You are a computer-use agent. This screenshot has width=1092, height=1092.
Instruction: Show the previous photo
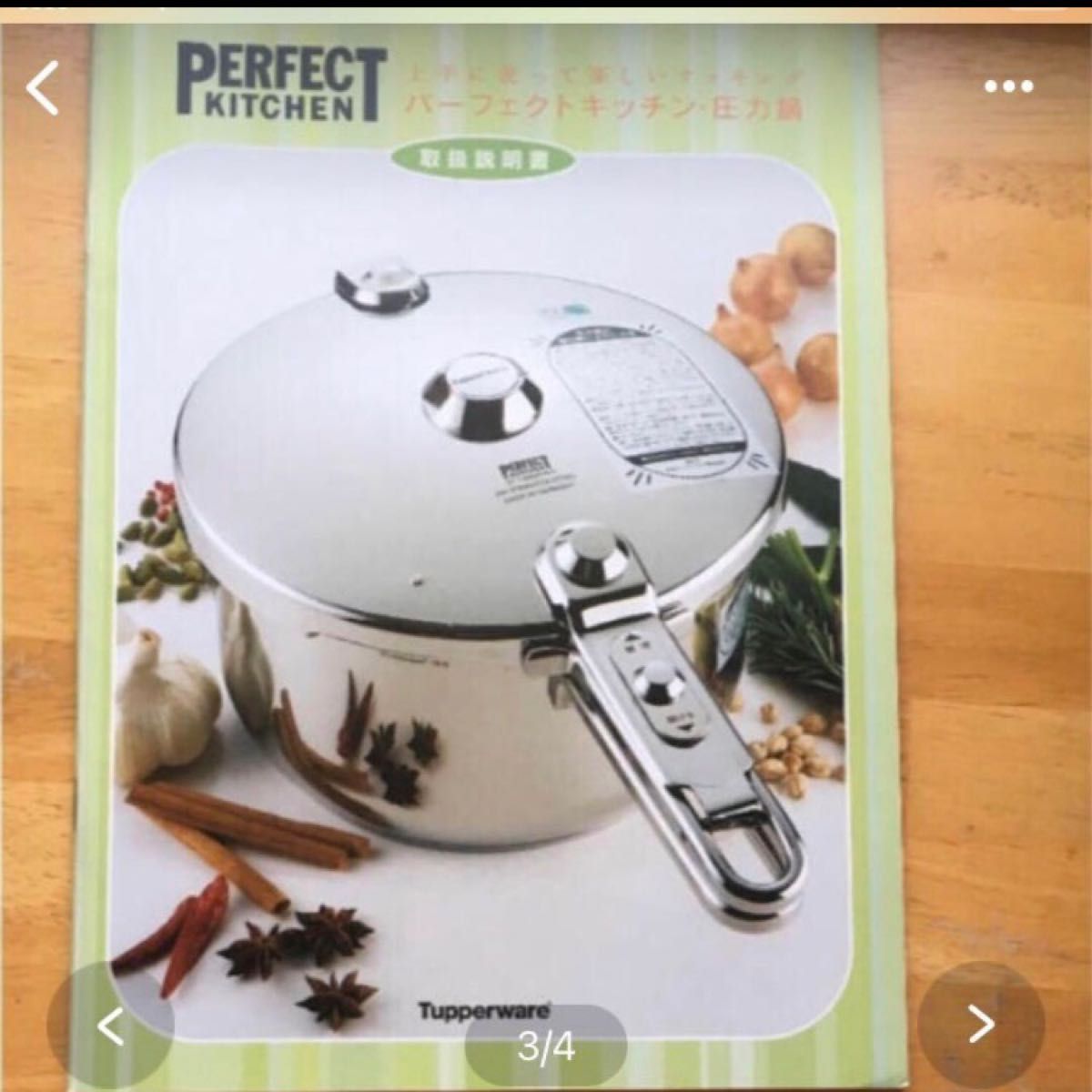(x=110, y=1026)
